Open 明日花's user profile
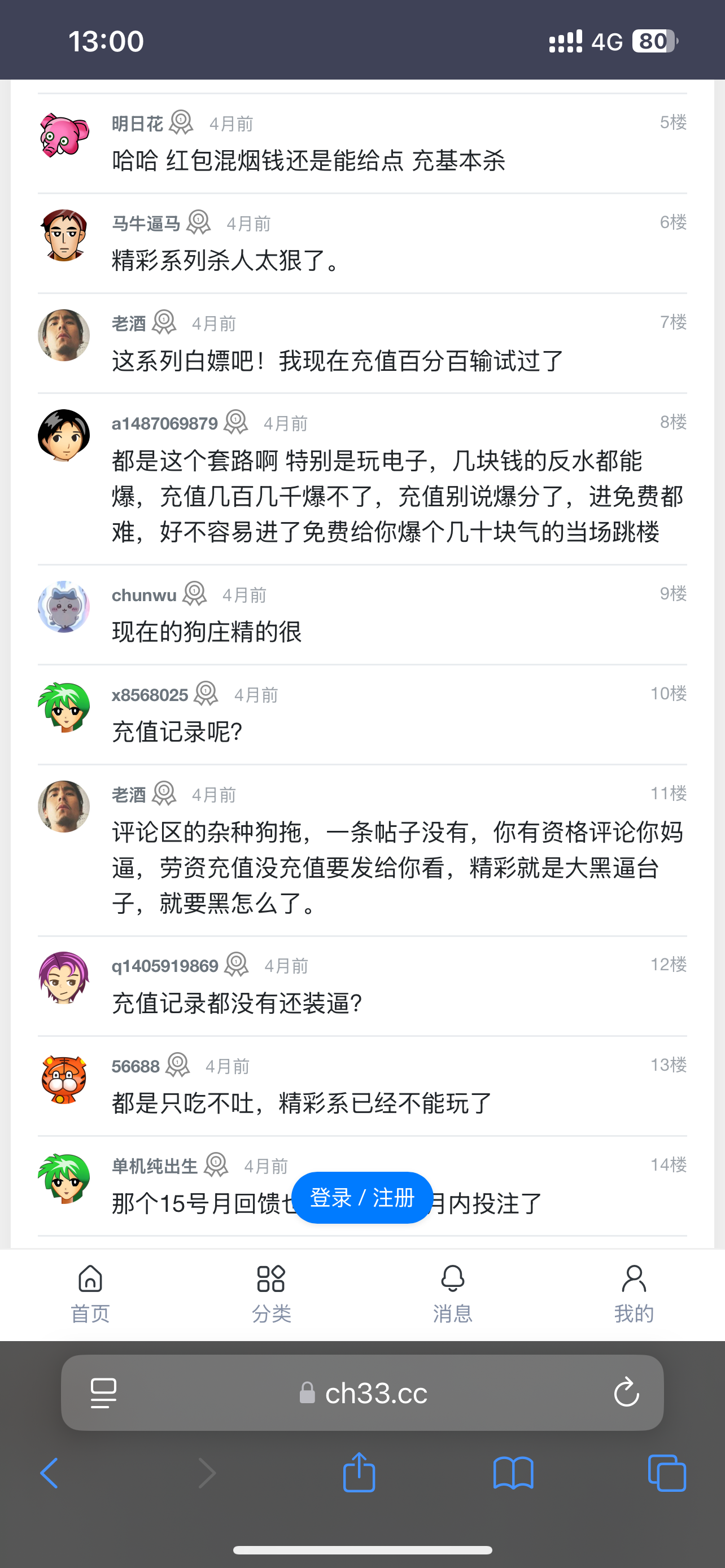The height and width of the screenshot is (1568, 725). point(138,124)
